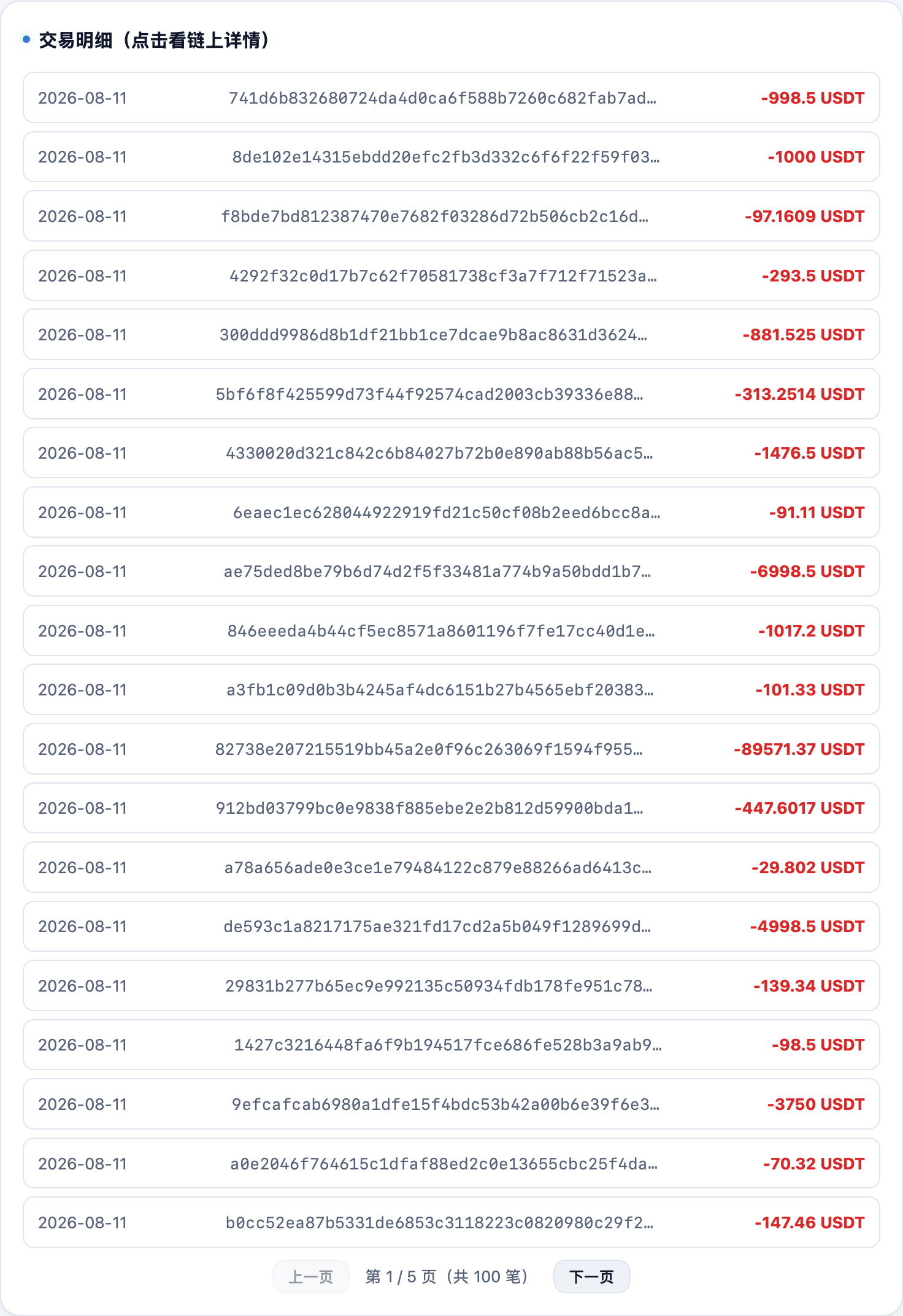Open the -91.11 USDT transaction
Viewport: 903px width, 1316px height.
[x=451, y=512]
